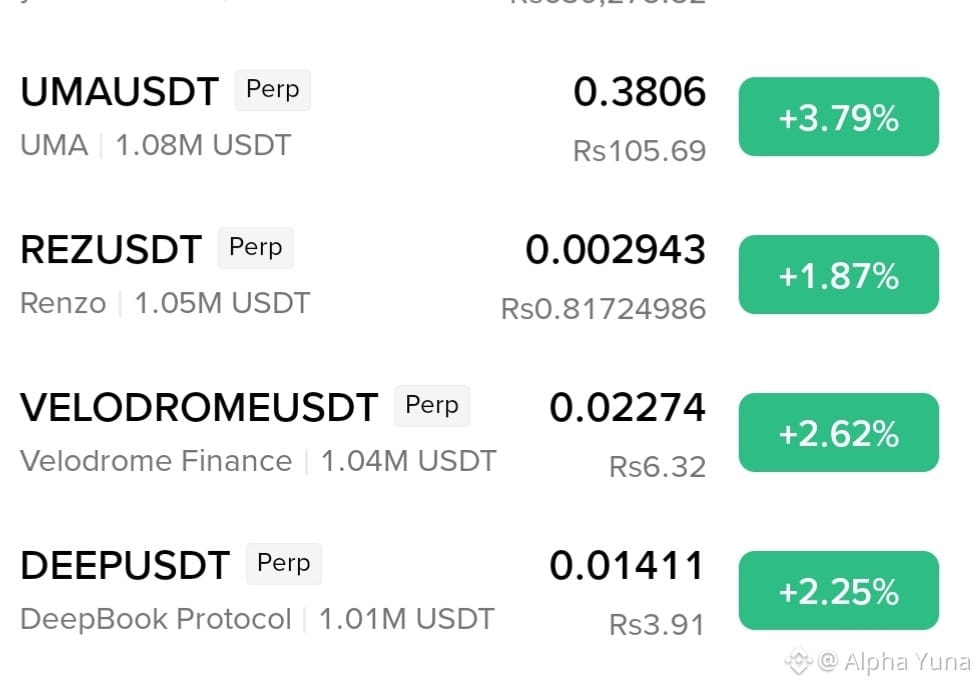
Task: Select the VELODROMEUSDT perpetual row
Action: pos(479,432)
